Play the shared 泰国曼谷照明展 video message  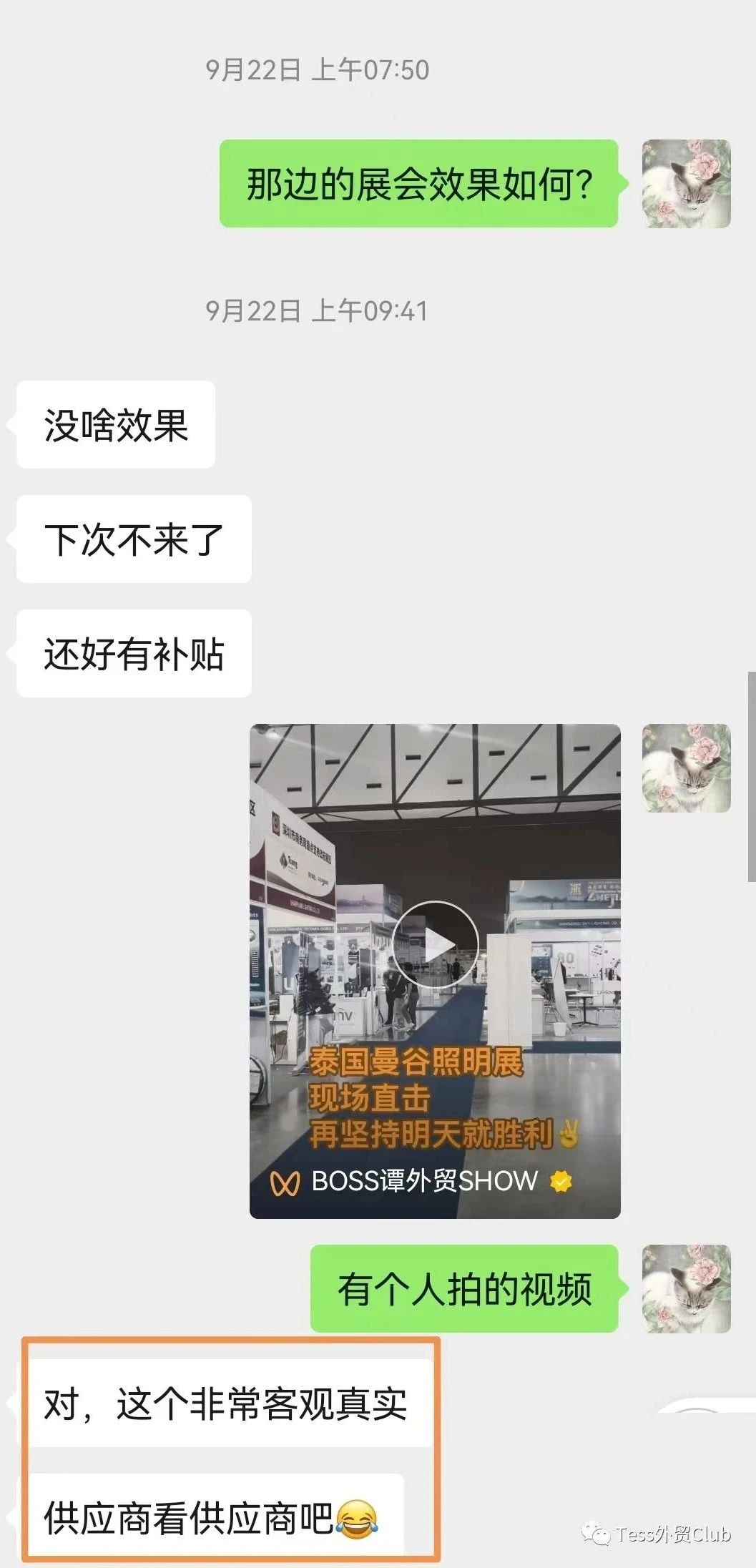(x=435, y=944)
